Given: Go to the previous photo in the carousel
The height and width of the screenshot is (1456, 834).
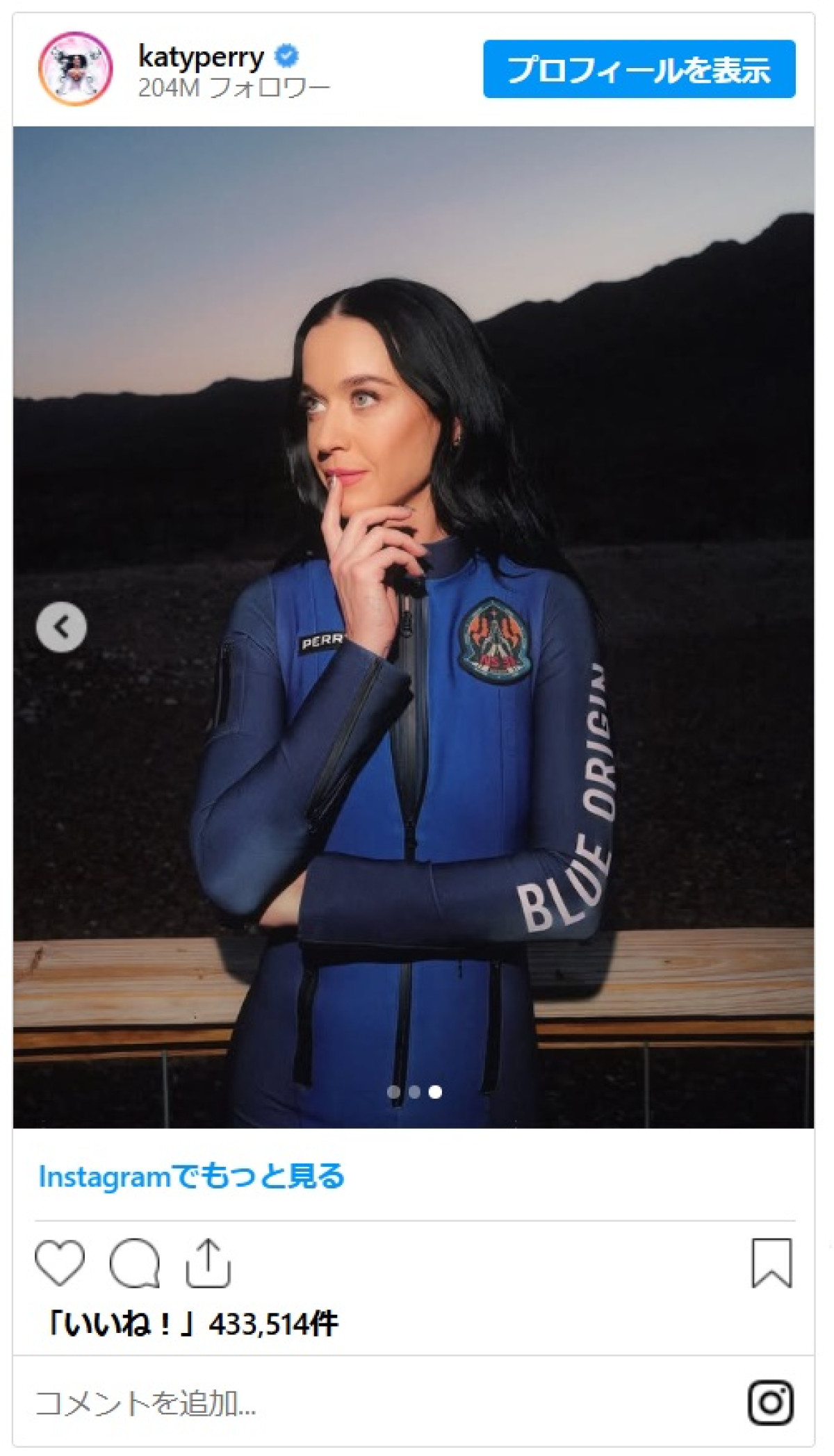Looking at the screenshot, I should (61, 627).
